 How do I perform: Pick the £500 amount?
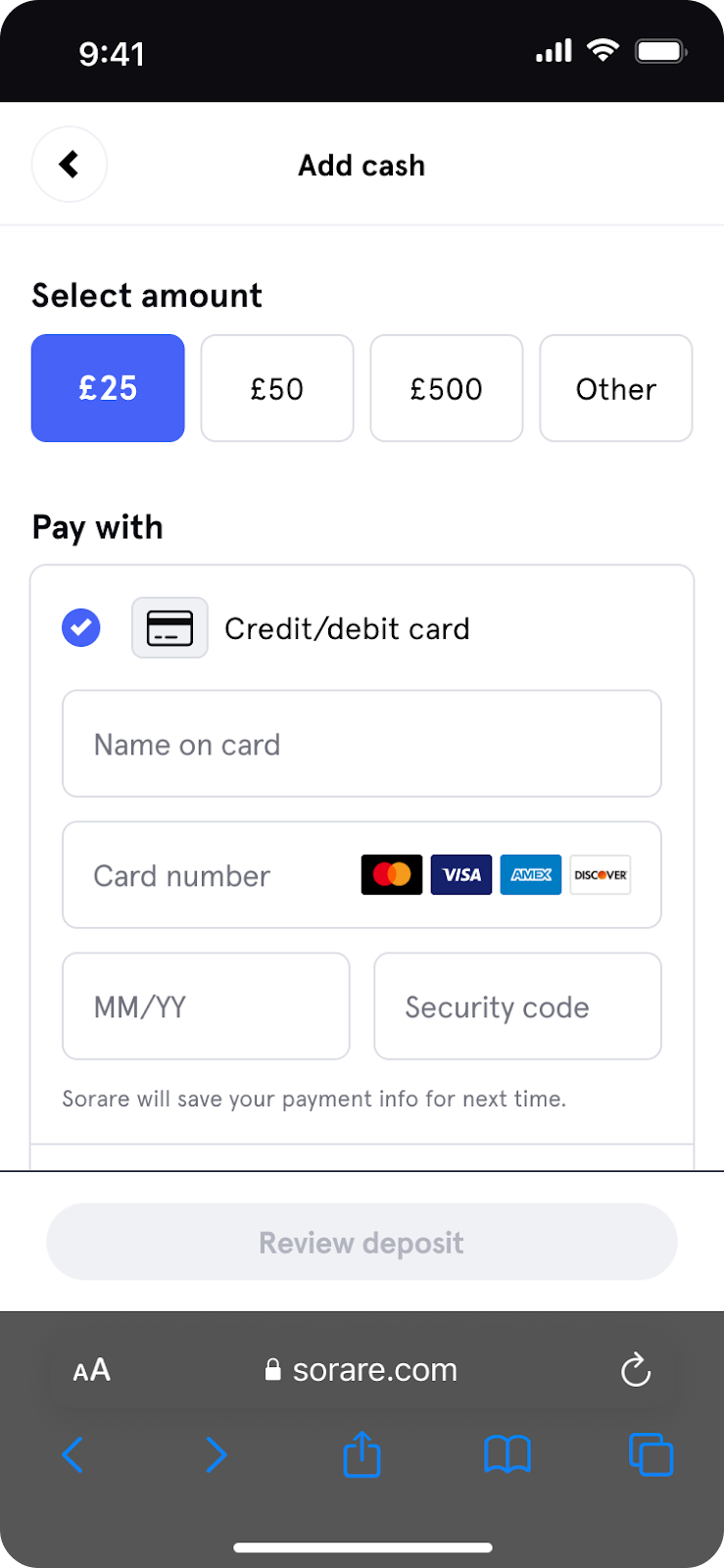coord(447,388)
